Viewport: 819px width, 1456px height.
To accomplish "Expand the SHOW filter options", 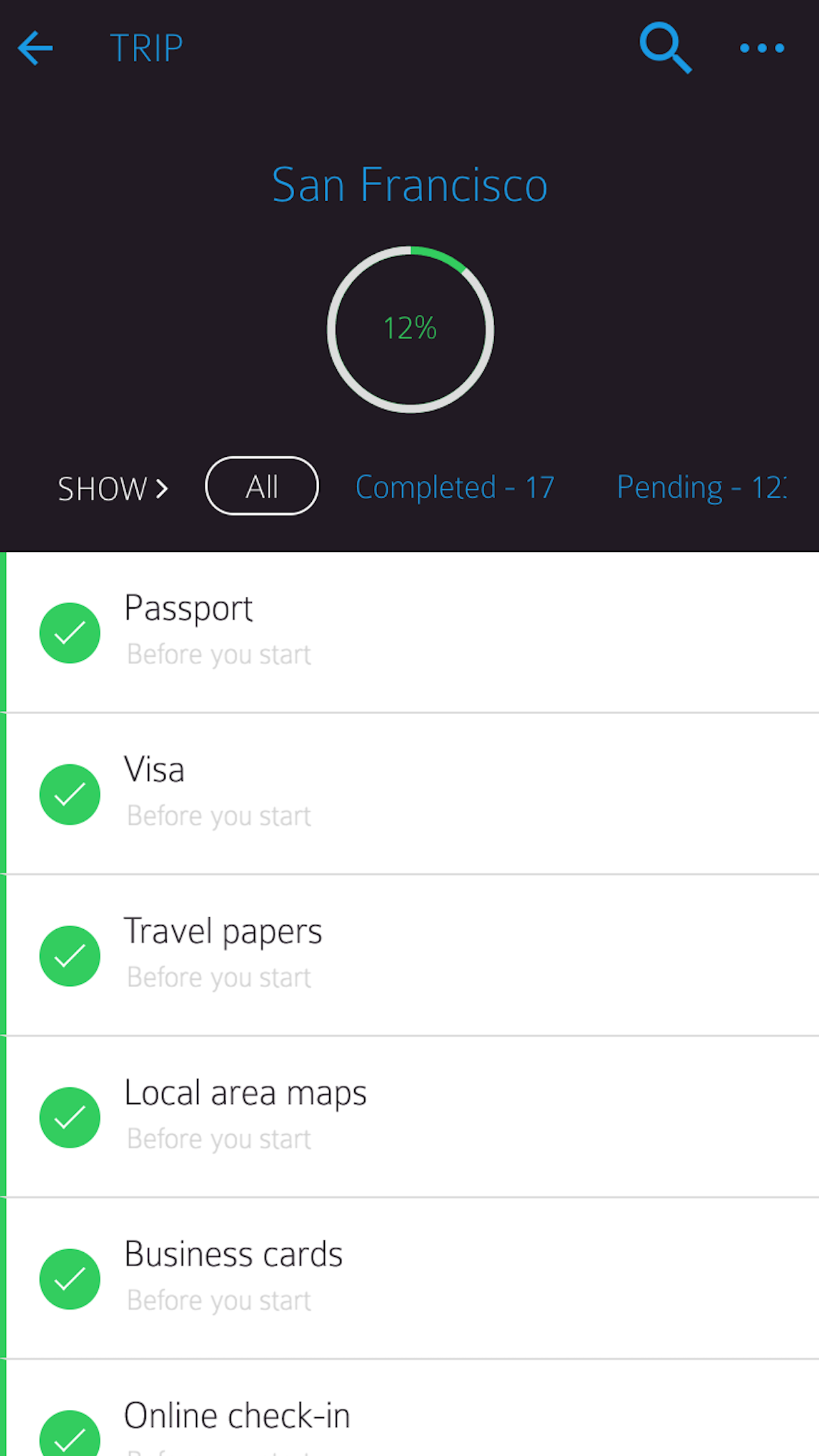I will tap(113, 488).
